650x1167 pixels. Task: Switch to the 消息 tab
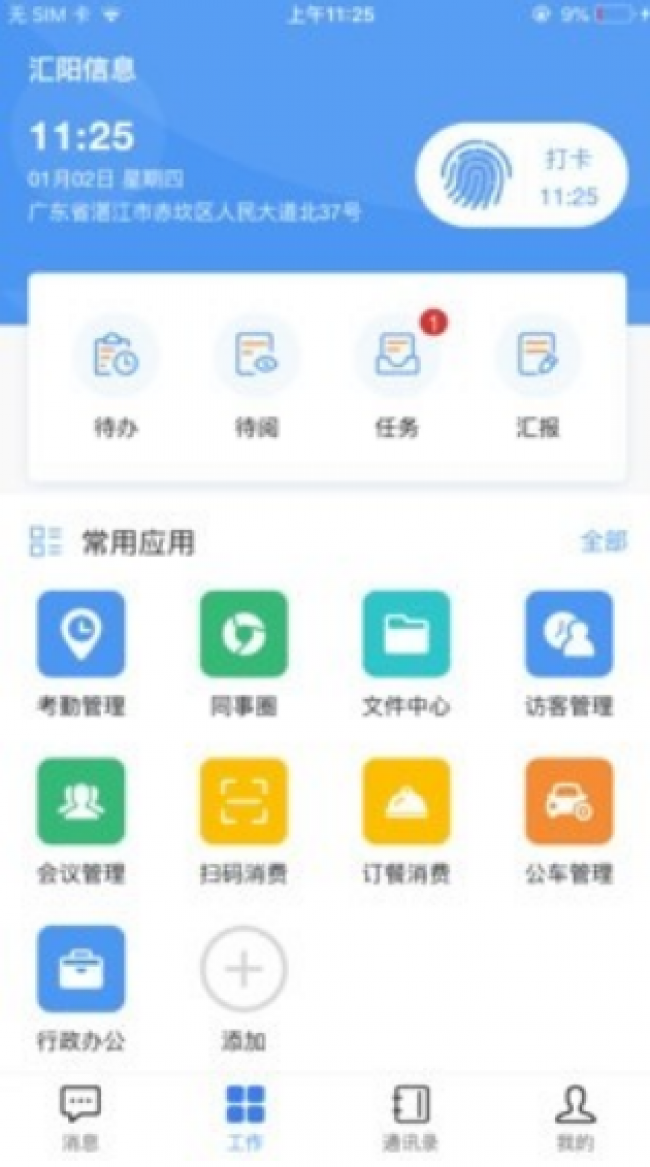coord(80,1119)
